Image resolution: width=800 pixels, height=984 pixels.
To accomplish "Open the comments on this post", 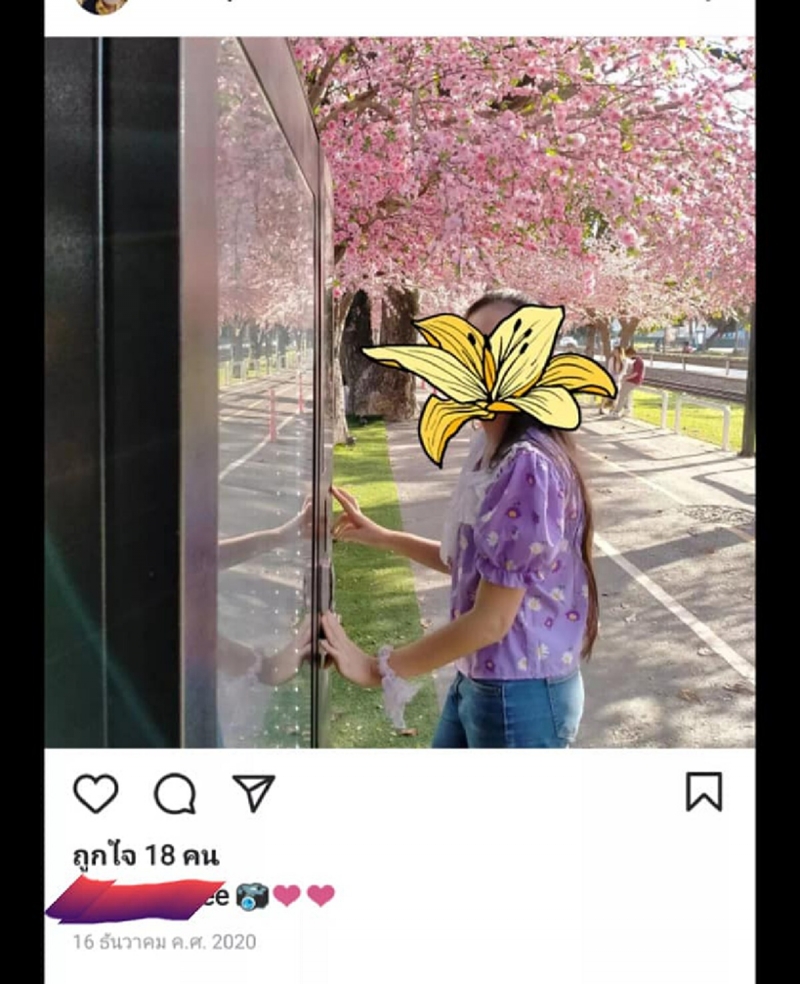I will click(x=175, y=793).
